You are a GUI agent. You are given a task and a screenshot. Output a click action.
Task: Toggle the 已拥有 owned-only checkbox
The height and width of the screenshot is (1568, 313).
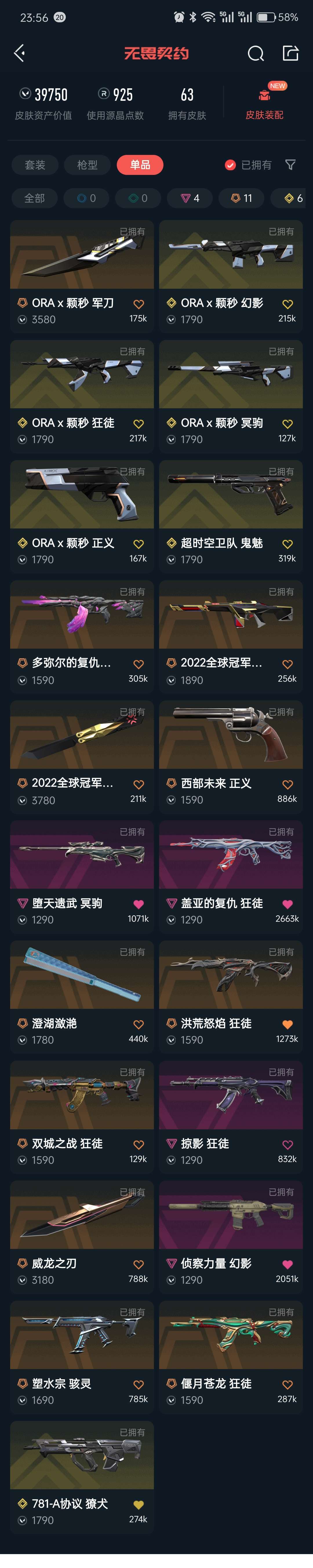tap(230, 165)
